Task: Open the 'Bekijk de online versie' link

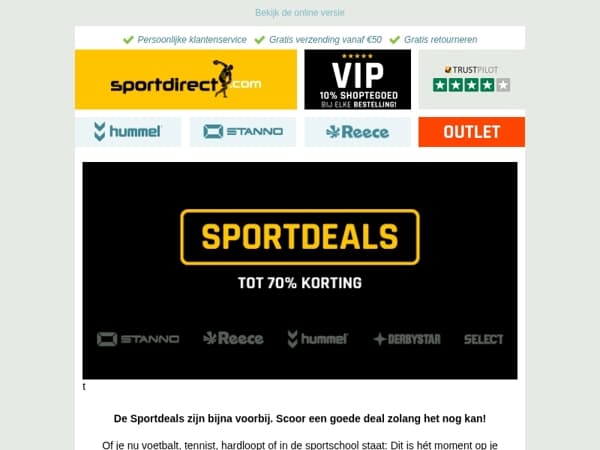Action: pos(300,13)
